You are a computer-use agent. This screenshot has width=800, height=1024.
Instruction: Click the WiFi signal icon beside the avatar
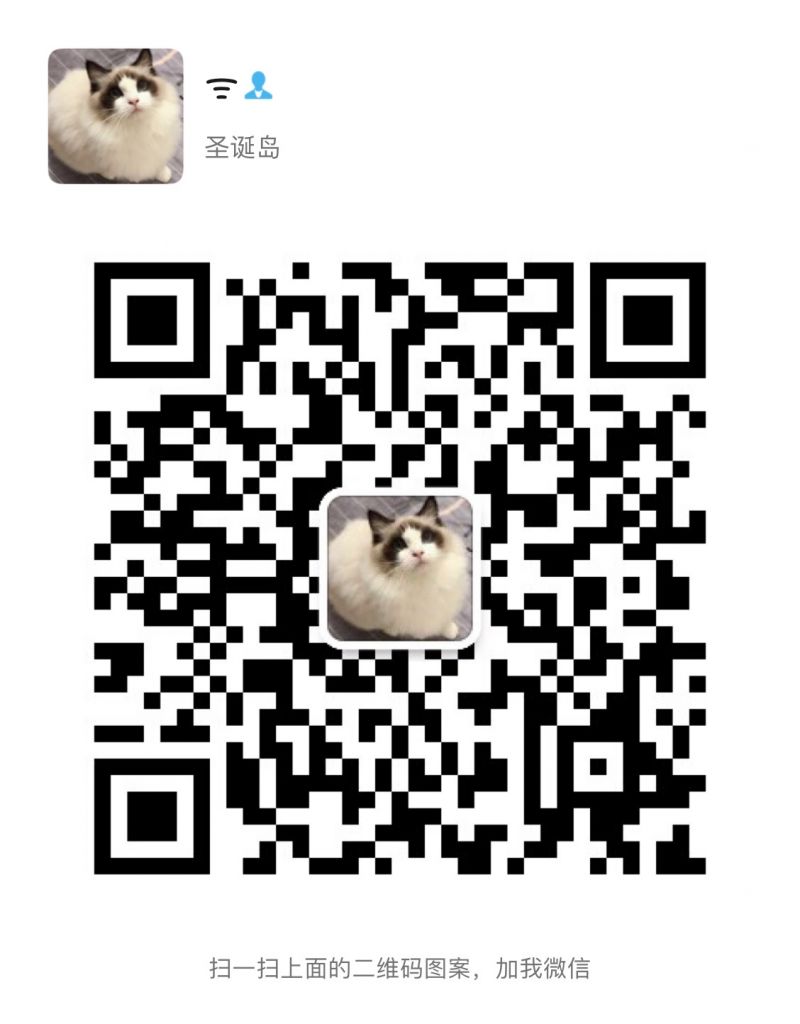coord(219,87)
